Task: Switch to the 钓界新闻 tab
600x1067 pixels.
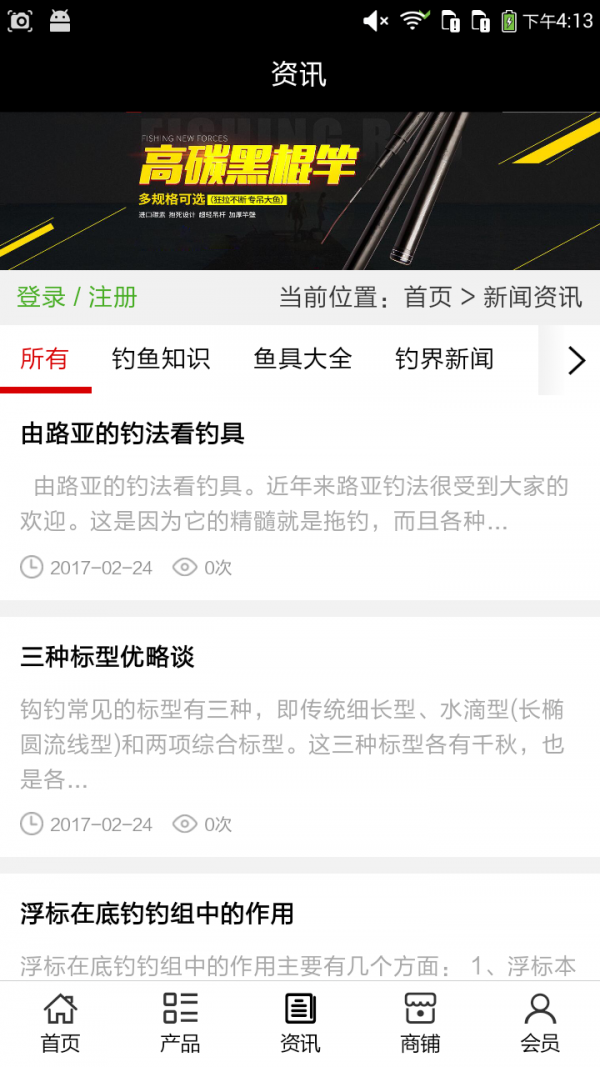Action: coord(444,359)
